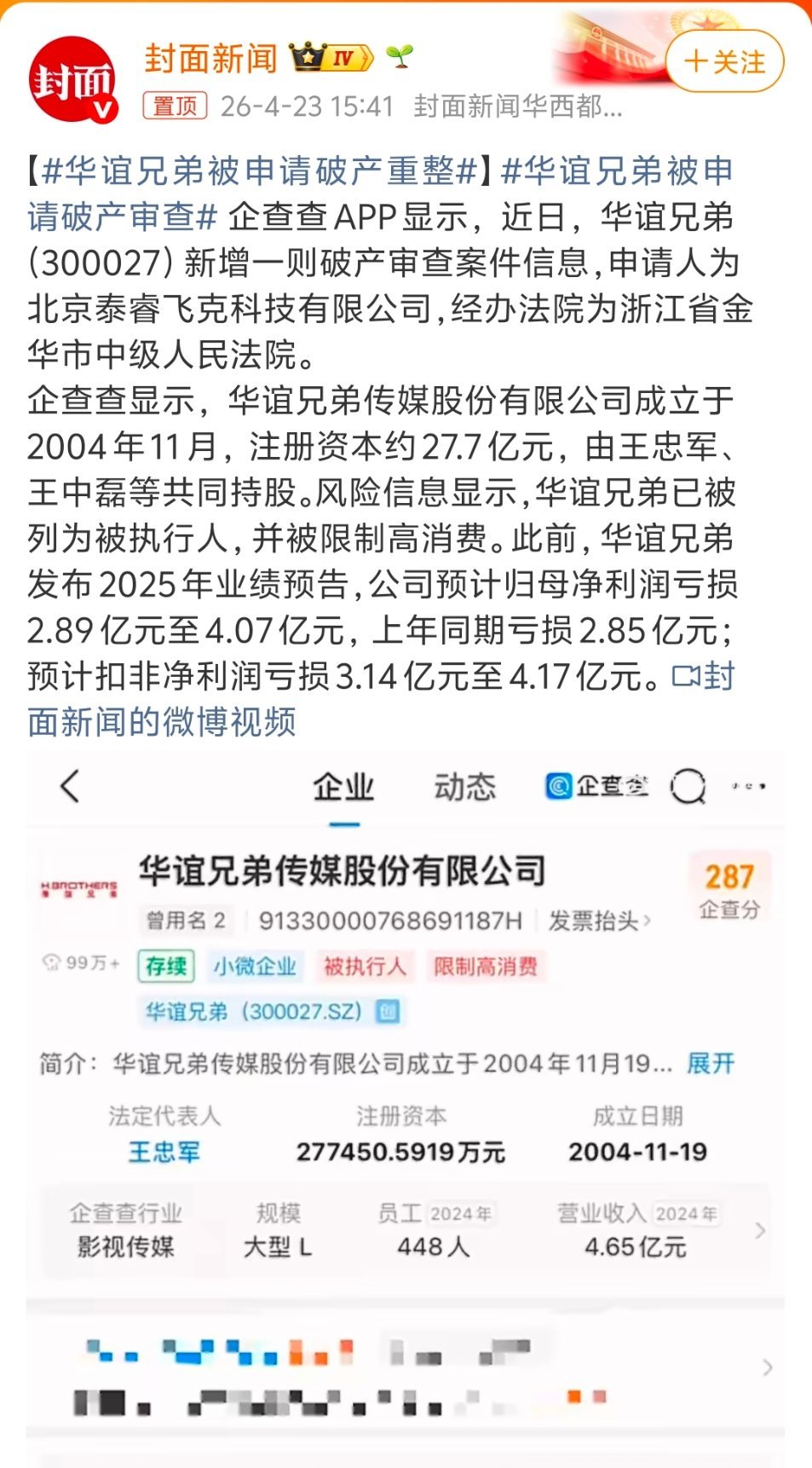Click the VIP level IV badge beside 封面新闻
Image resolution: width=812 pixels, height=1468 pixels.
click(332, 55)
